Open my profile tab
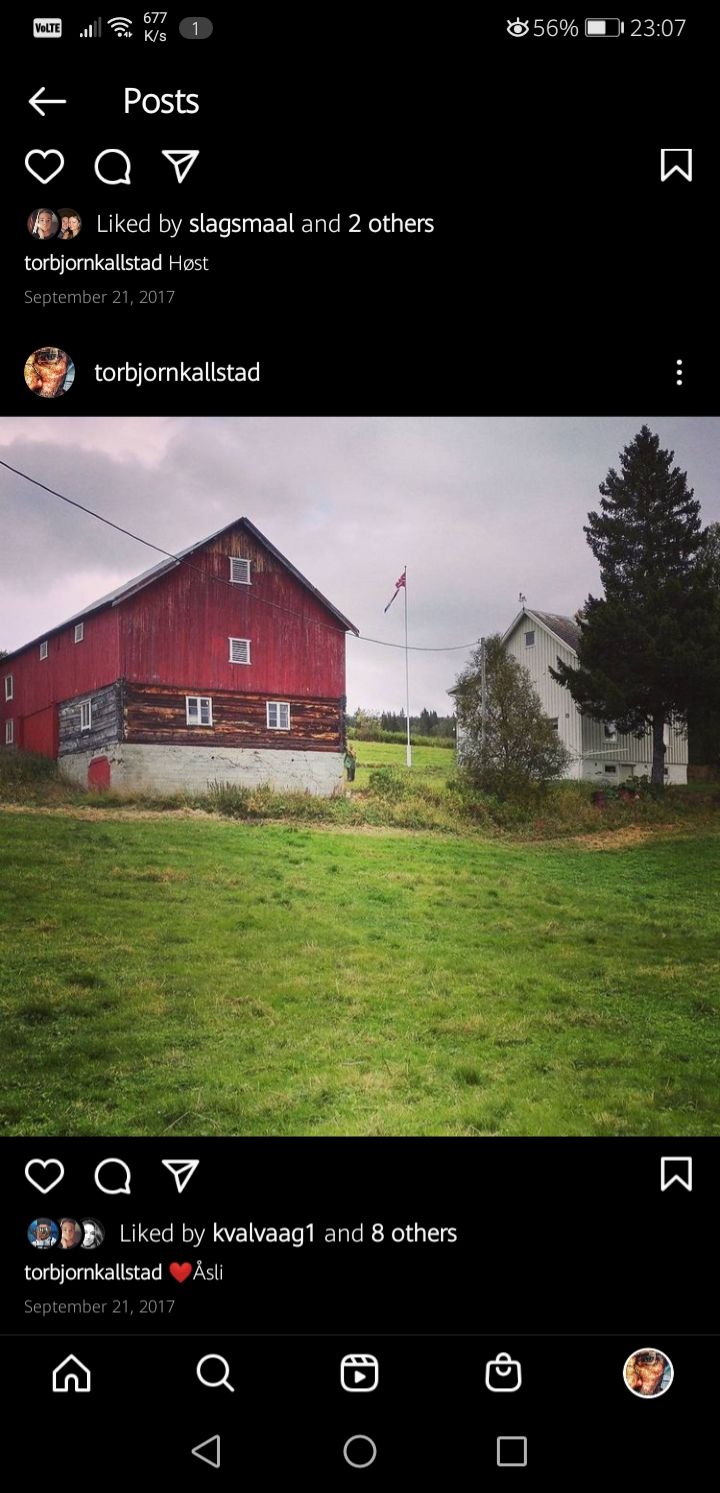 [x=648, y=1373]
